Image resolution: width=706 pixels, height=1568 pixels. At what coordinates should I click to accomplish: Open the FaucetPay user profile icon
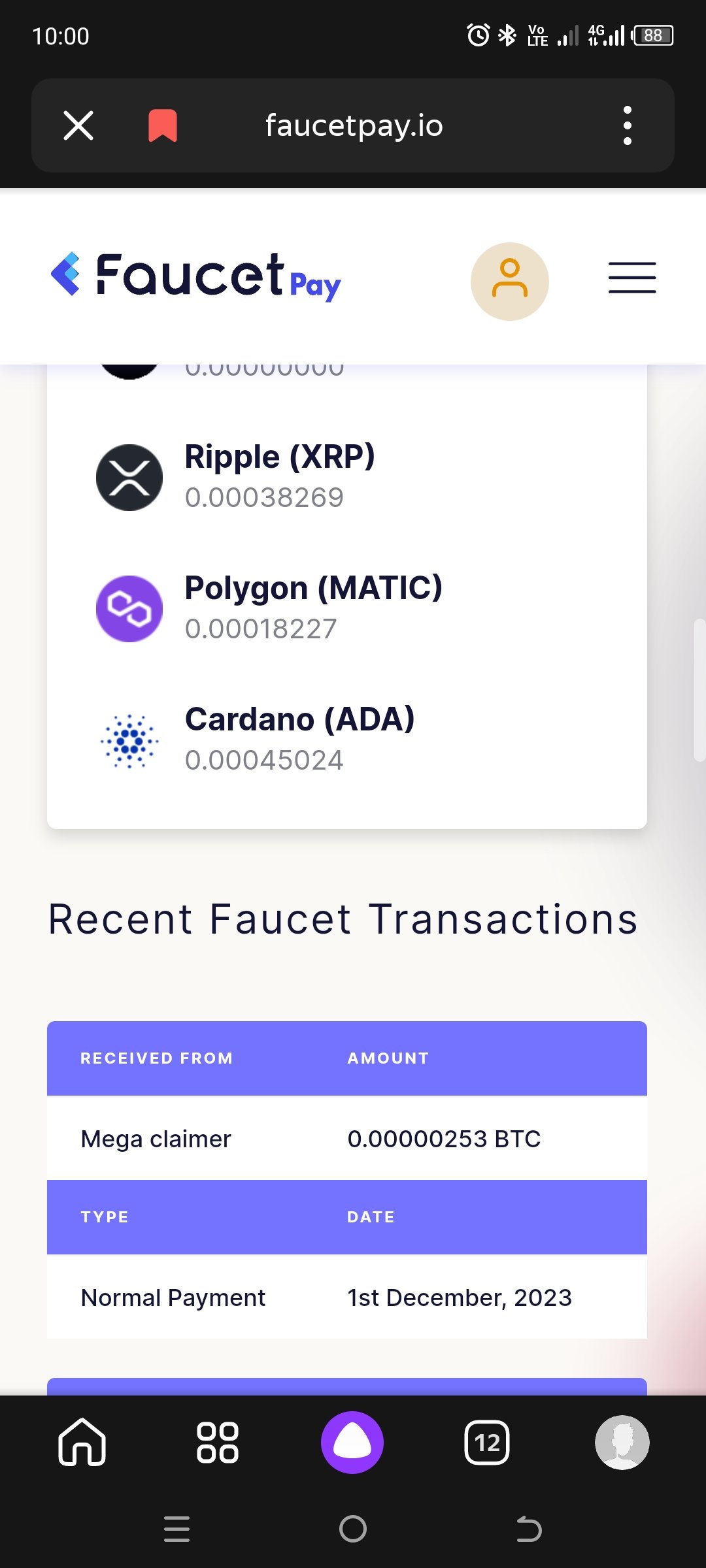(x=510, y=282)
